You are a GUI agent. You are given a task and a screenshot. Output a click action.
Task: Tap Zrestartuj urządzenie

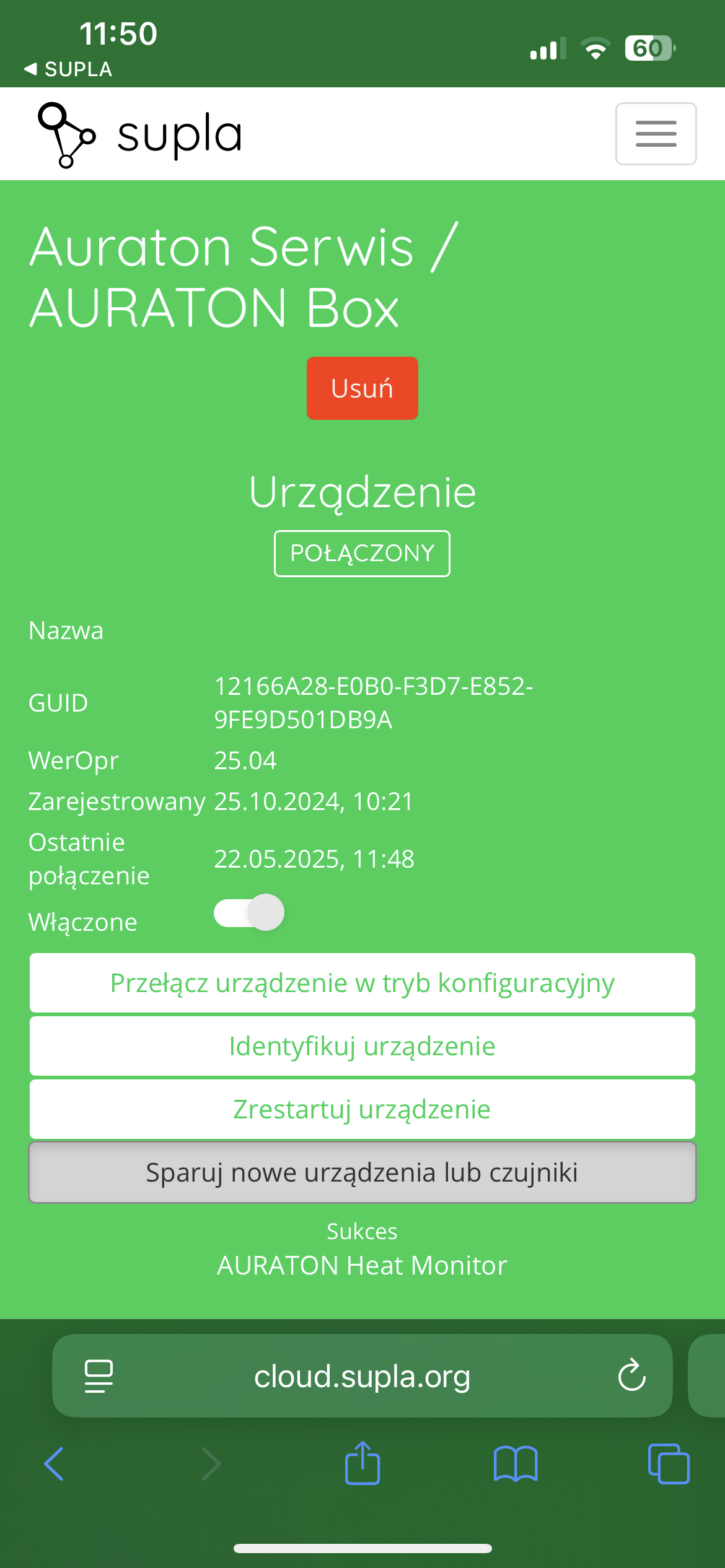point(362,1109)
